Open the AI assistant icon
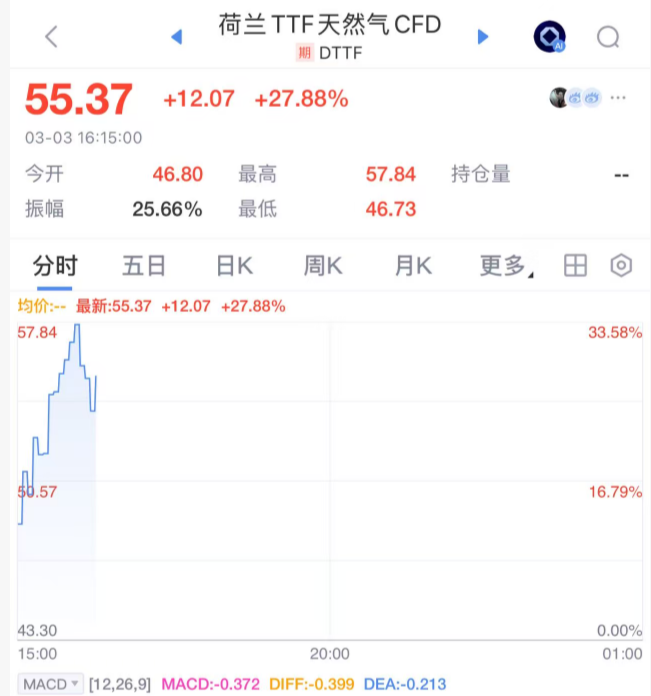The height and width of the screenshot is (696, 651). click(549, 37)
